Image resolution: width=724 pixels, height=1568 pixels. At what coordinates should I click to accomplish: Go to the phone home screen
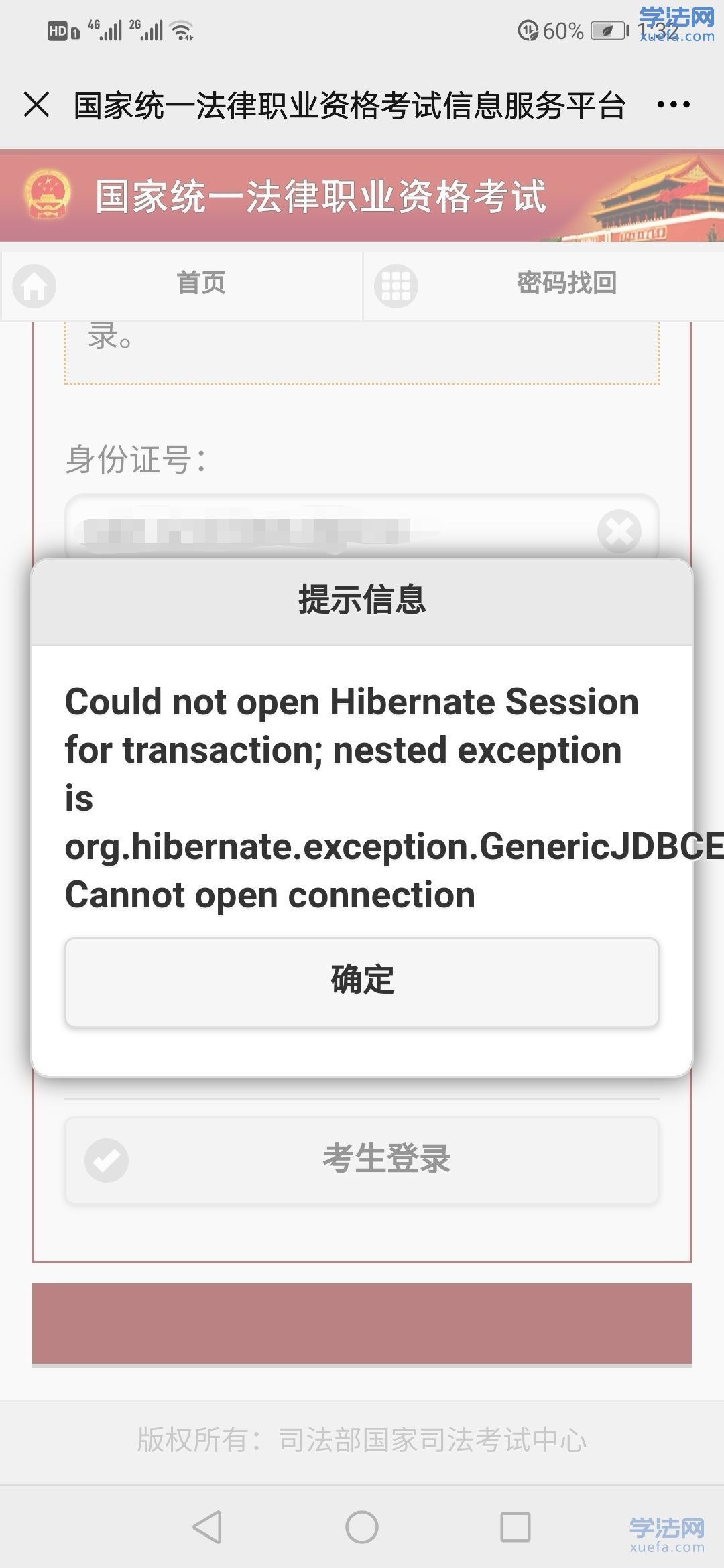[x=362, y=1527]
